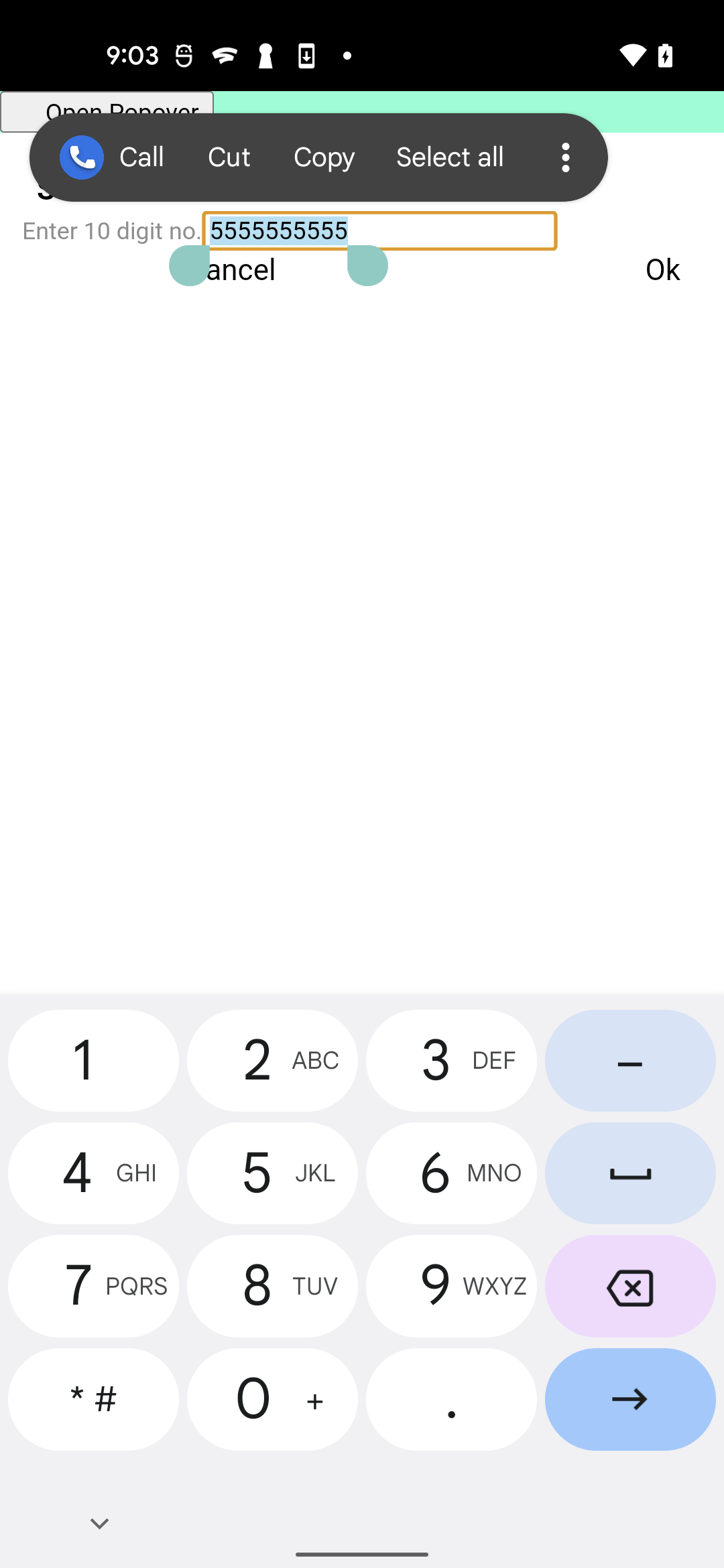Image resolution: width=724 pixels, height=1568 pixels.
Task: Open the three-dot overflow menu
Action: (565, 157)
